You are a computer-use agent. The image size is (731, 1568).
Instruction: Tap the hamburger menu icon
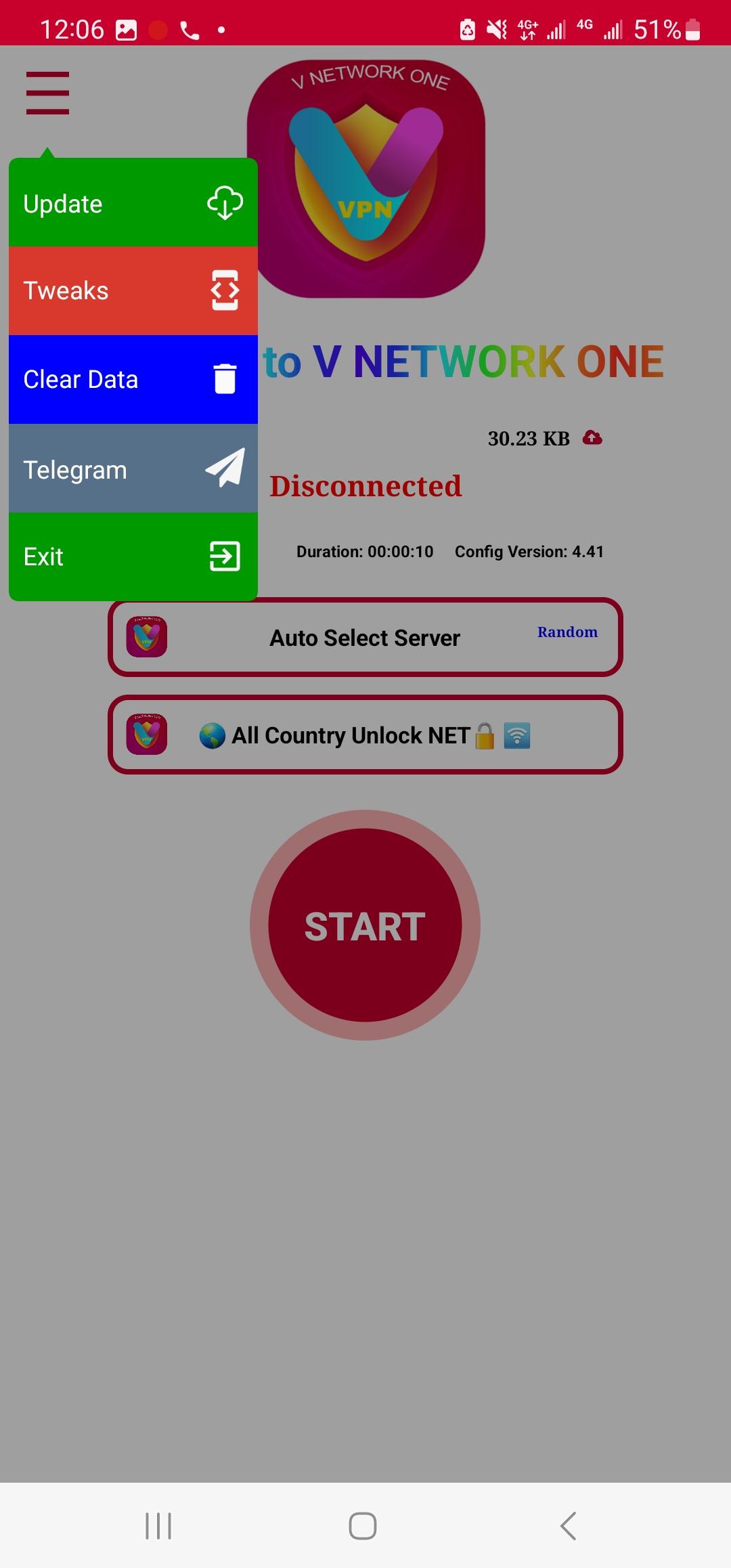47,93
